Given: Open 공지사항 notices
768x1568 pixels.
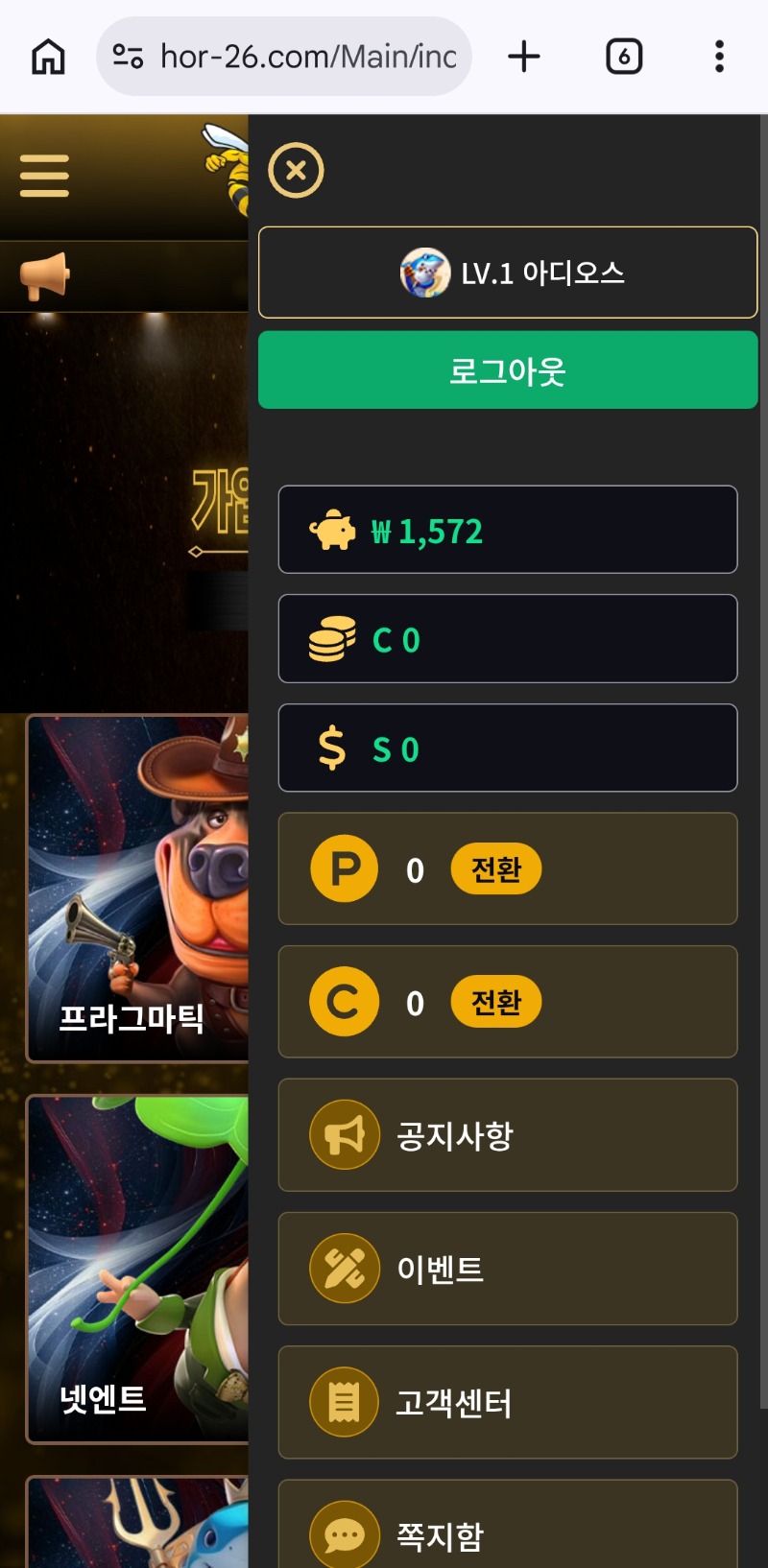Looking at the screenshot, I should [508, 1135].
